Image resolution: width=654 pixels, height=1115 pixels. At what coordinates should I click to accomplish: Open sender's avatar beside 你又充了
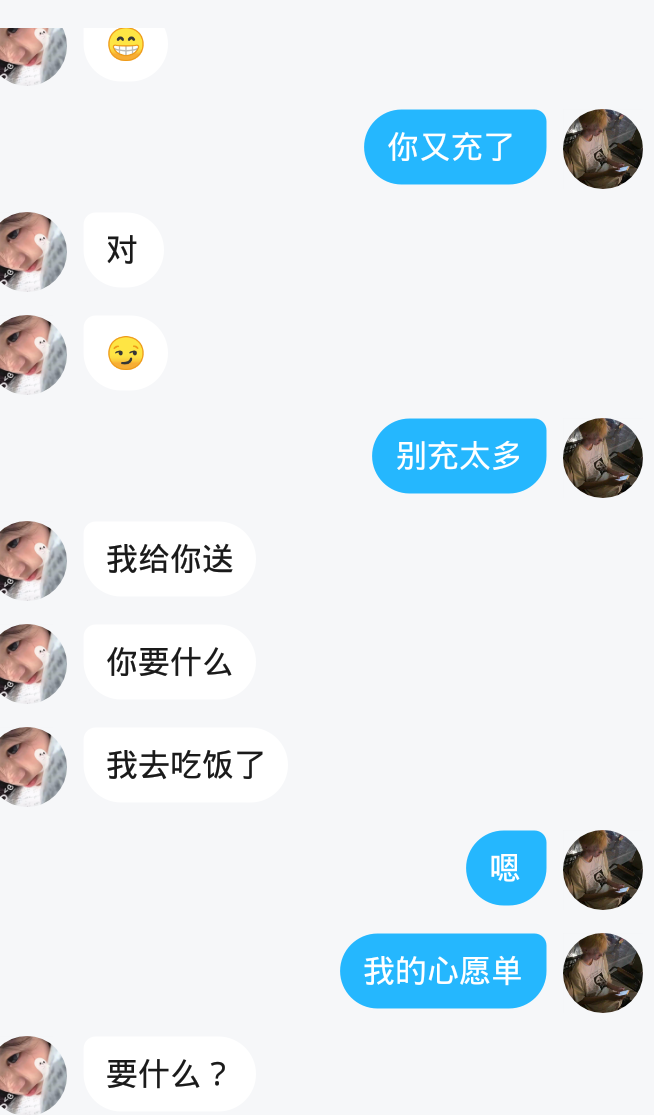click(x=602, y=148)
